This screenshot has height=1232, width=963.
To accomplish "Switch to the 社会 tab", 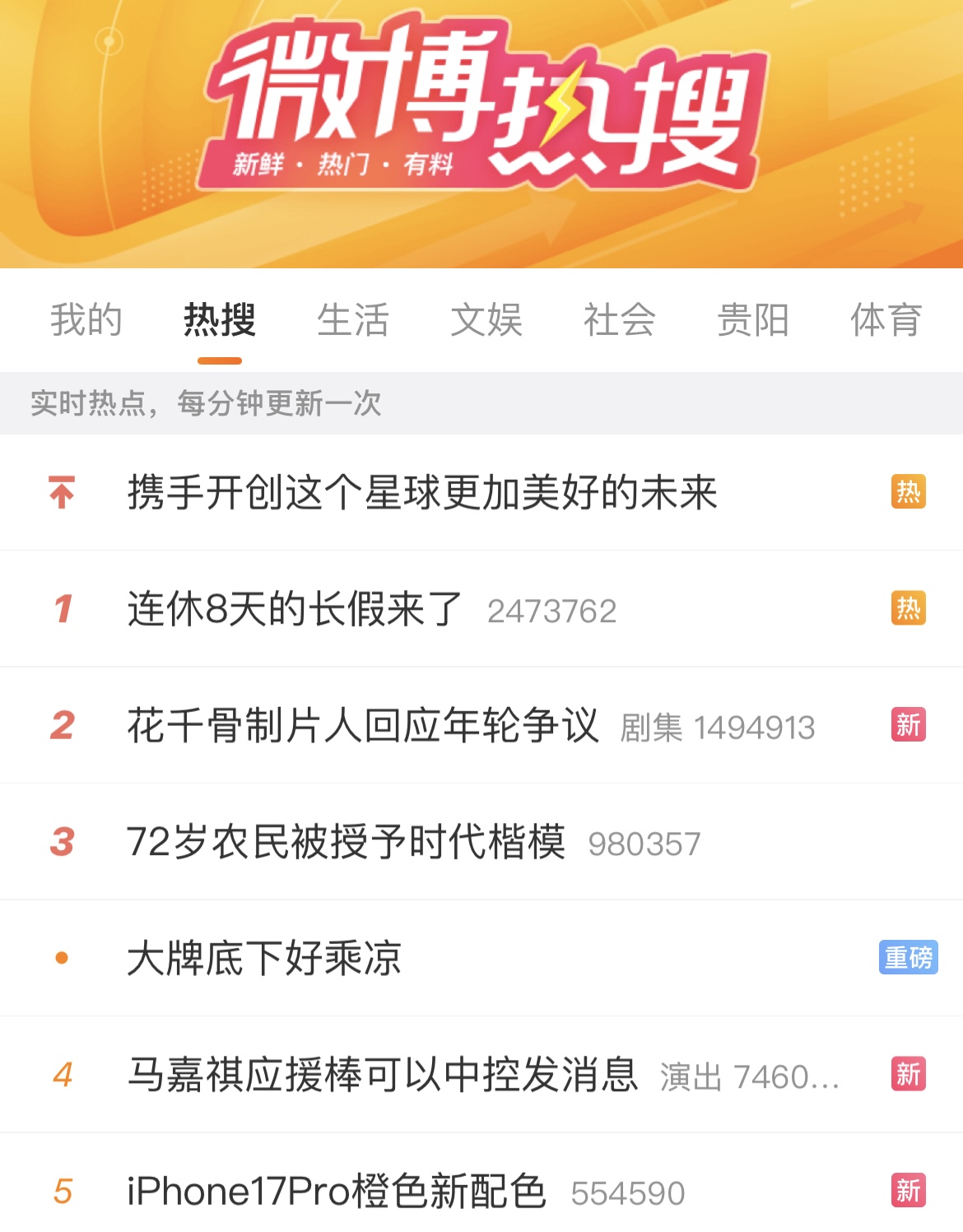I will (620, 319).
